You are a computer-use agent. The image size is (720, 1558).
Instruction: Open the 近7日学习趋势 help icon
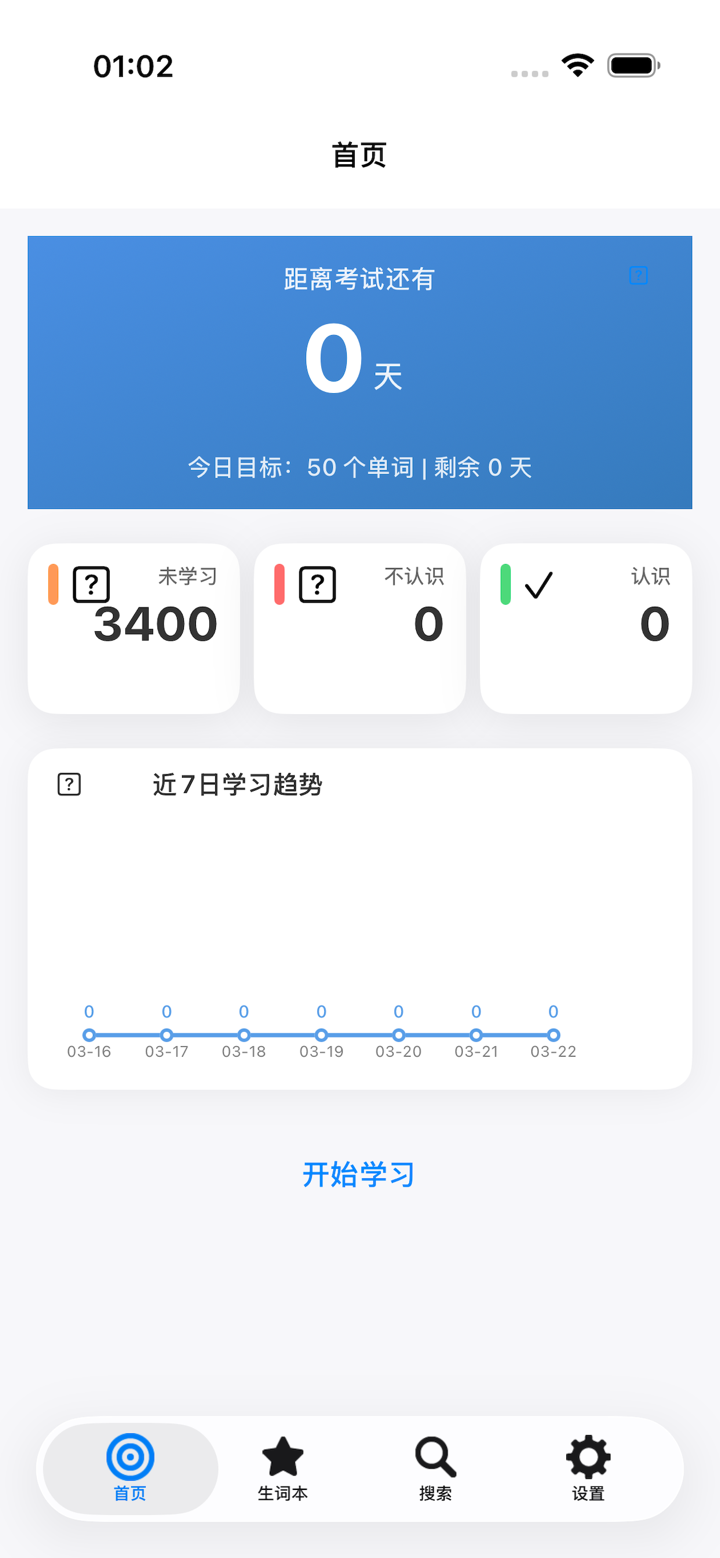(67, 784)
